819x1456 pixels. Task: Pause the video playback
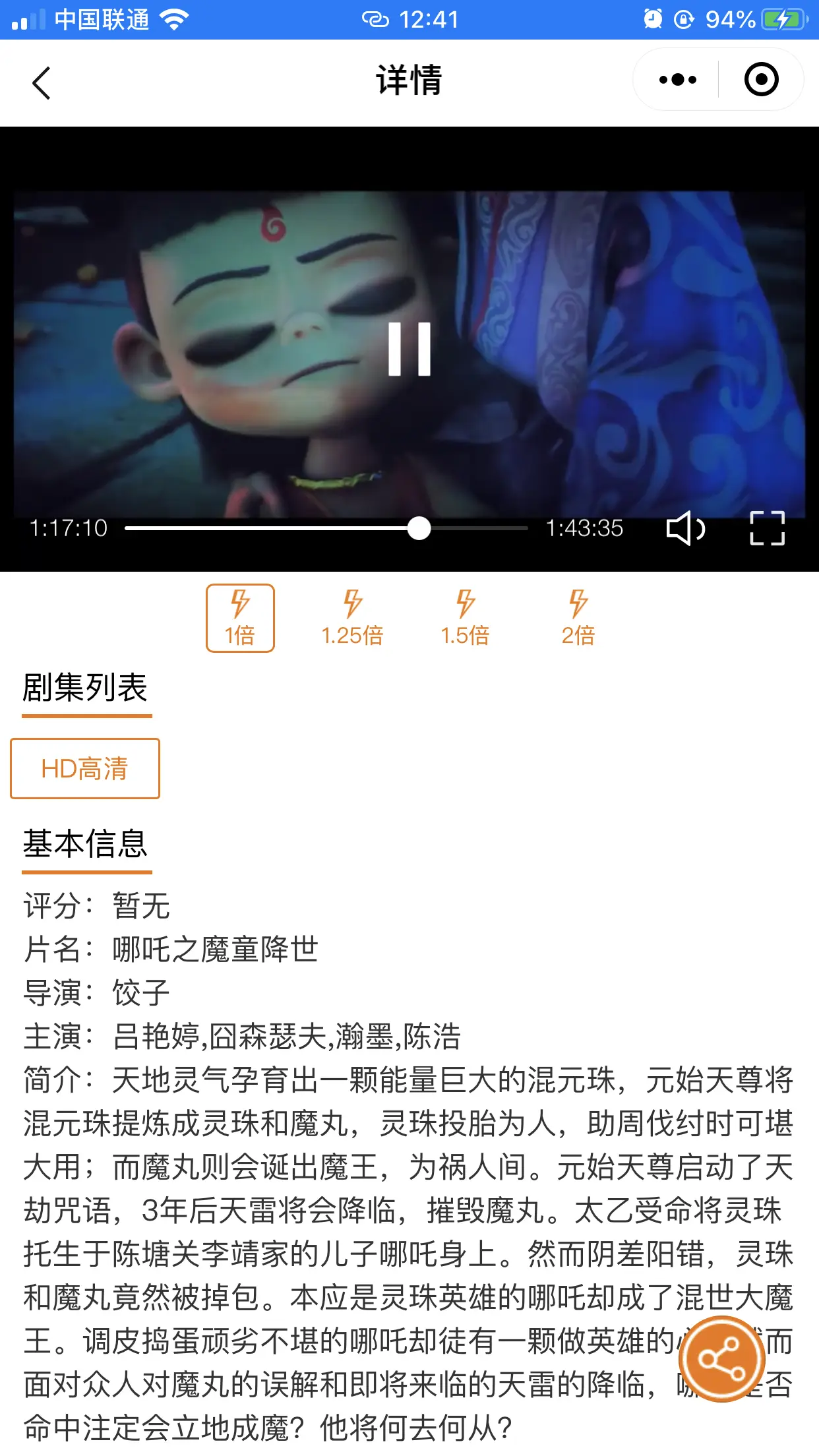(x=409, y=349)
